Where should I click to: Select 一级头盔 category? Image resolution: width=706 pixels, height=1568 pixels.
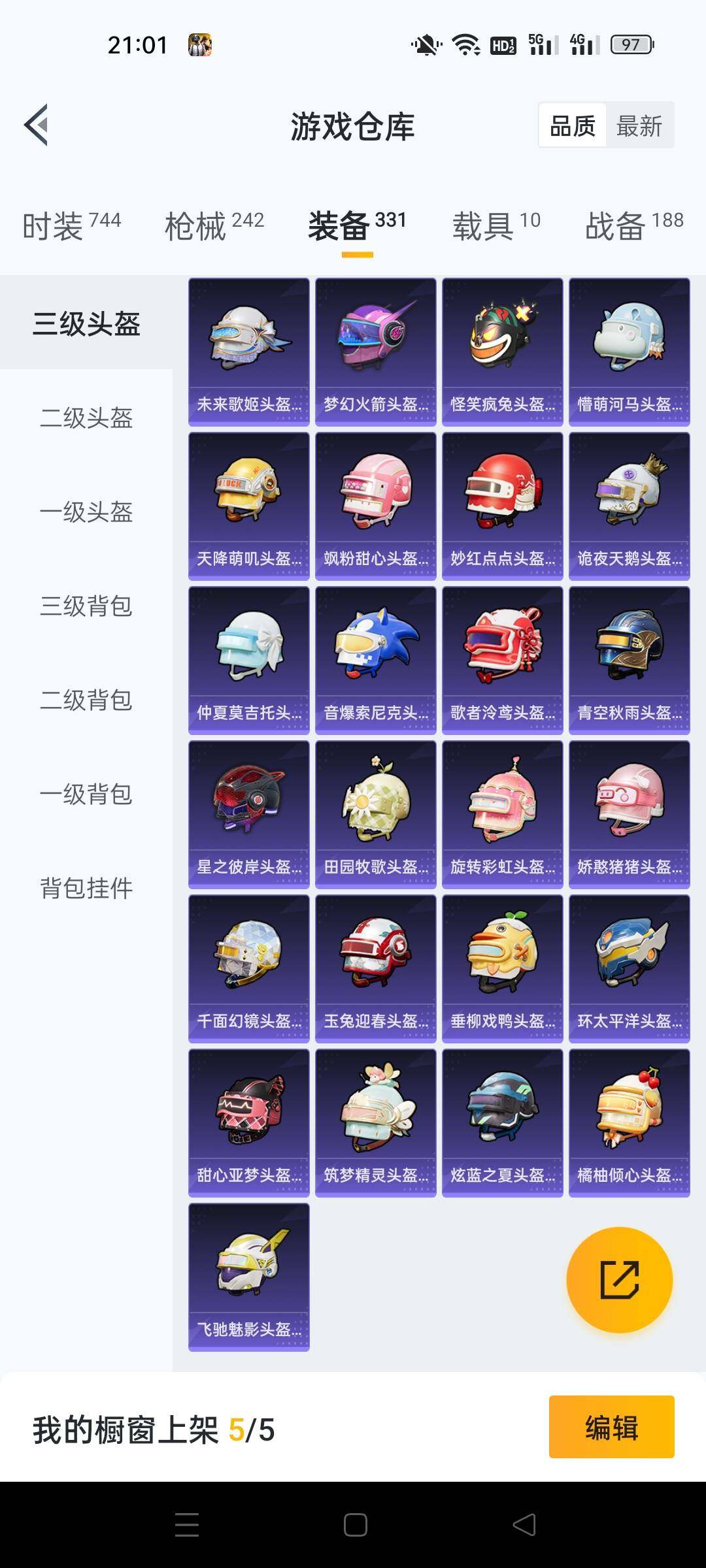click(86, 512)
